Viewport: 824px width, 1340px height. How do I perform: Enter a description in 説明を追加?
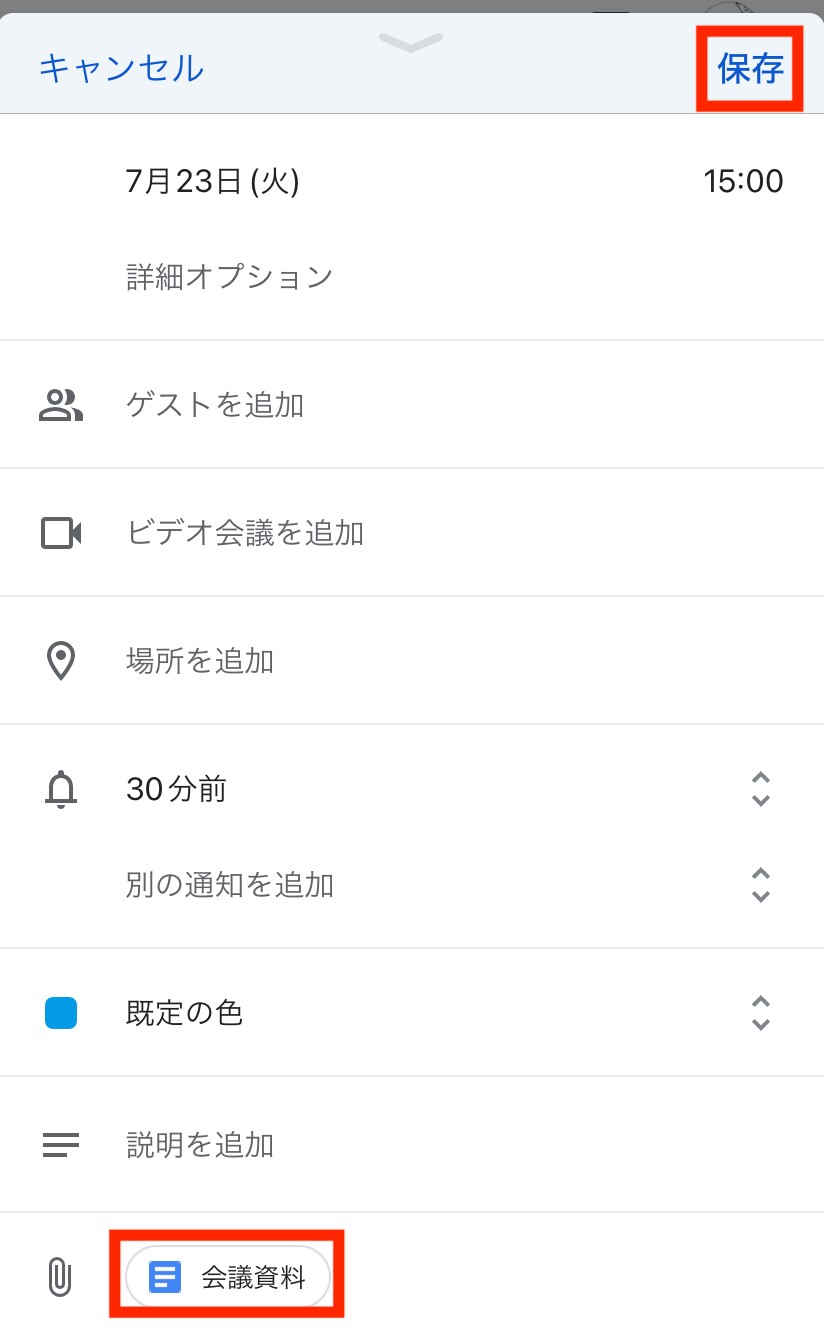(x=412, y=1145)
